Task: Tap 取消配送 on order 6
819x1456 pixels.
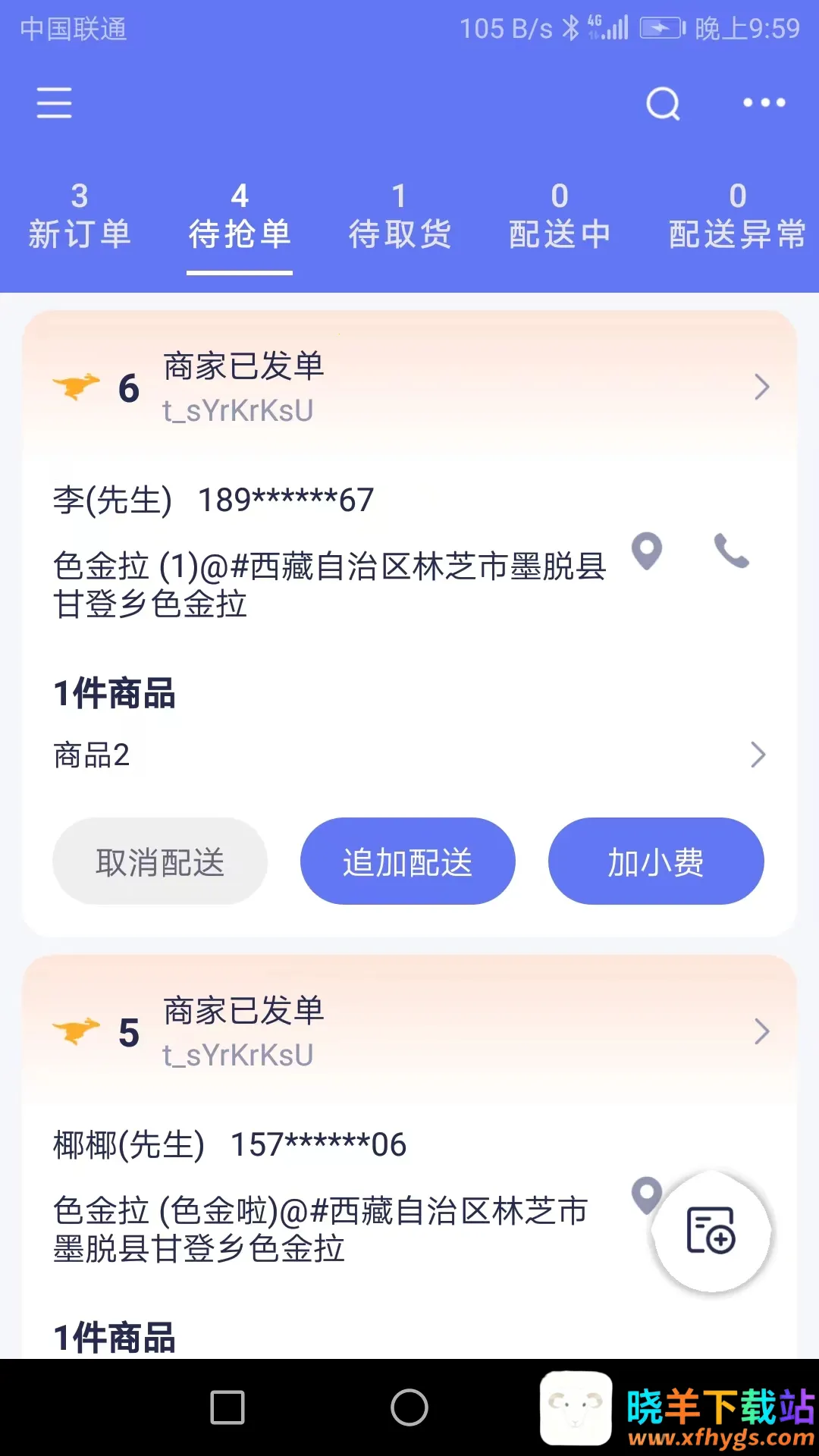Action: click(160, 861)
